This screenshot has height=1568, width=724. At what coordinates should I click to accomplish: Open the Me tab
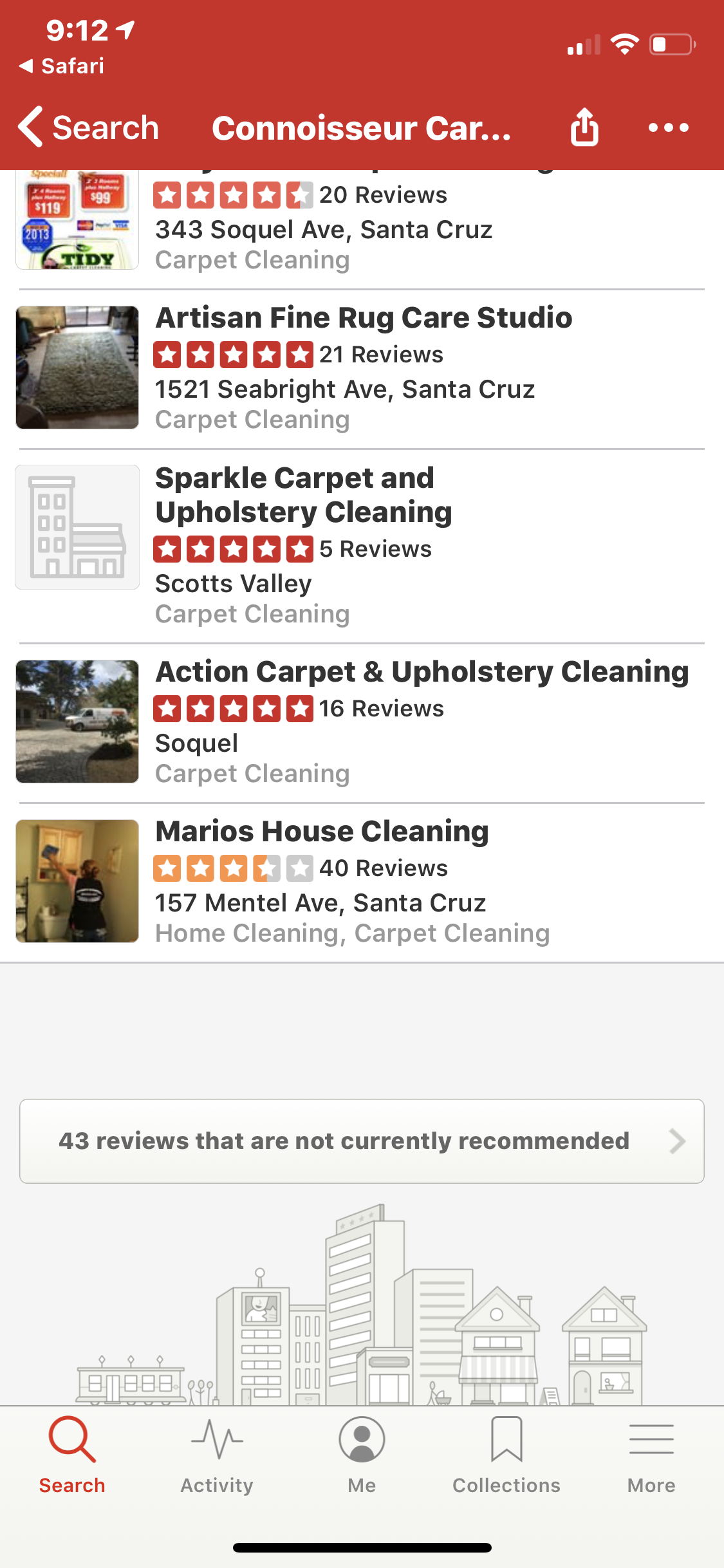[x=362, y=1455]
